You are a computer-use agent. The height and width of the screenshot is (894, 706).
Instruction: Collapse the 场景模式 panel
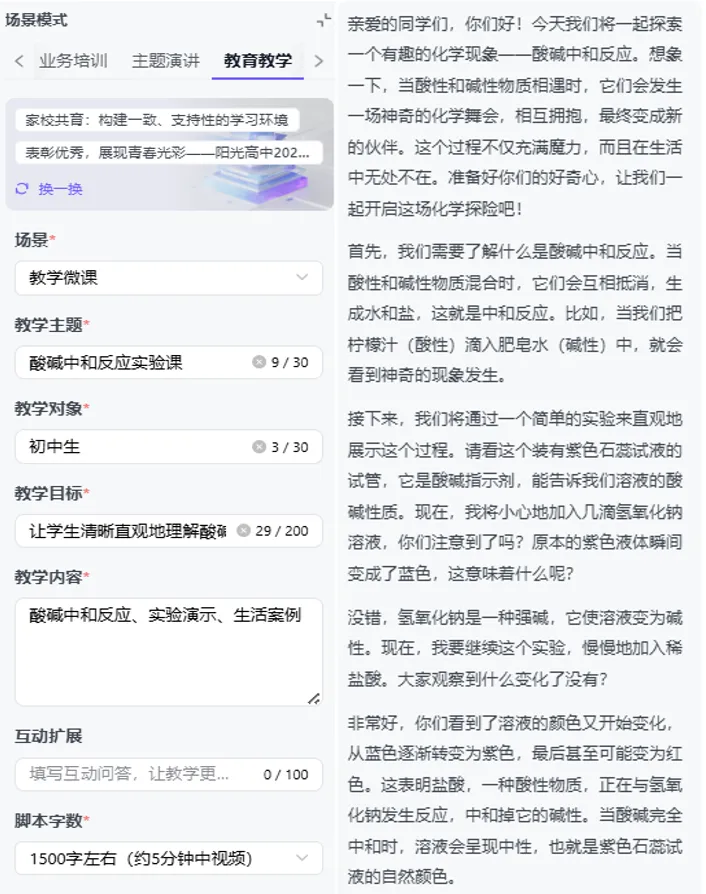pos(322,20)
